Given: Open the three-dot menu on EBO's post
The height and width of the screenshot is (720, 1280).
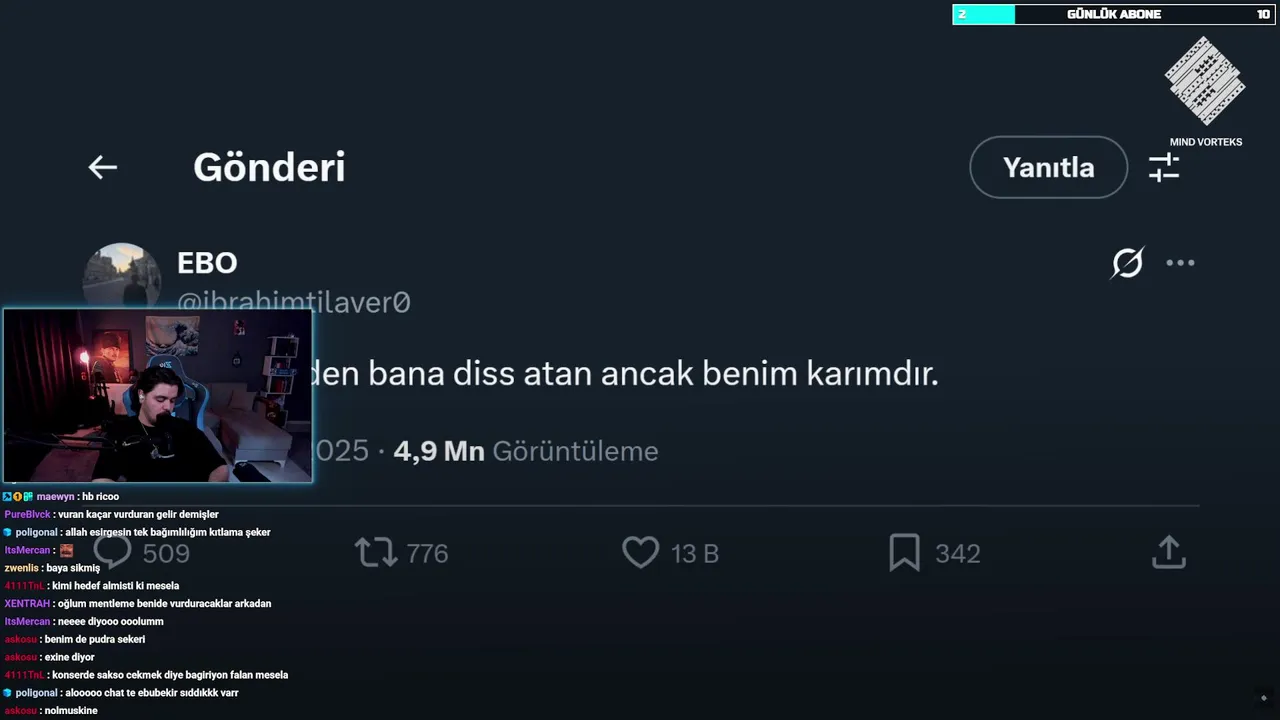Looking at the screenshot, I should [x=1180, y=263].
